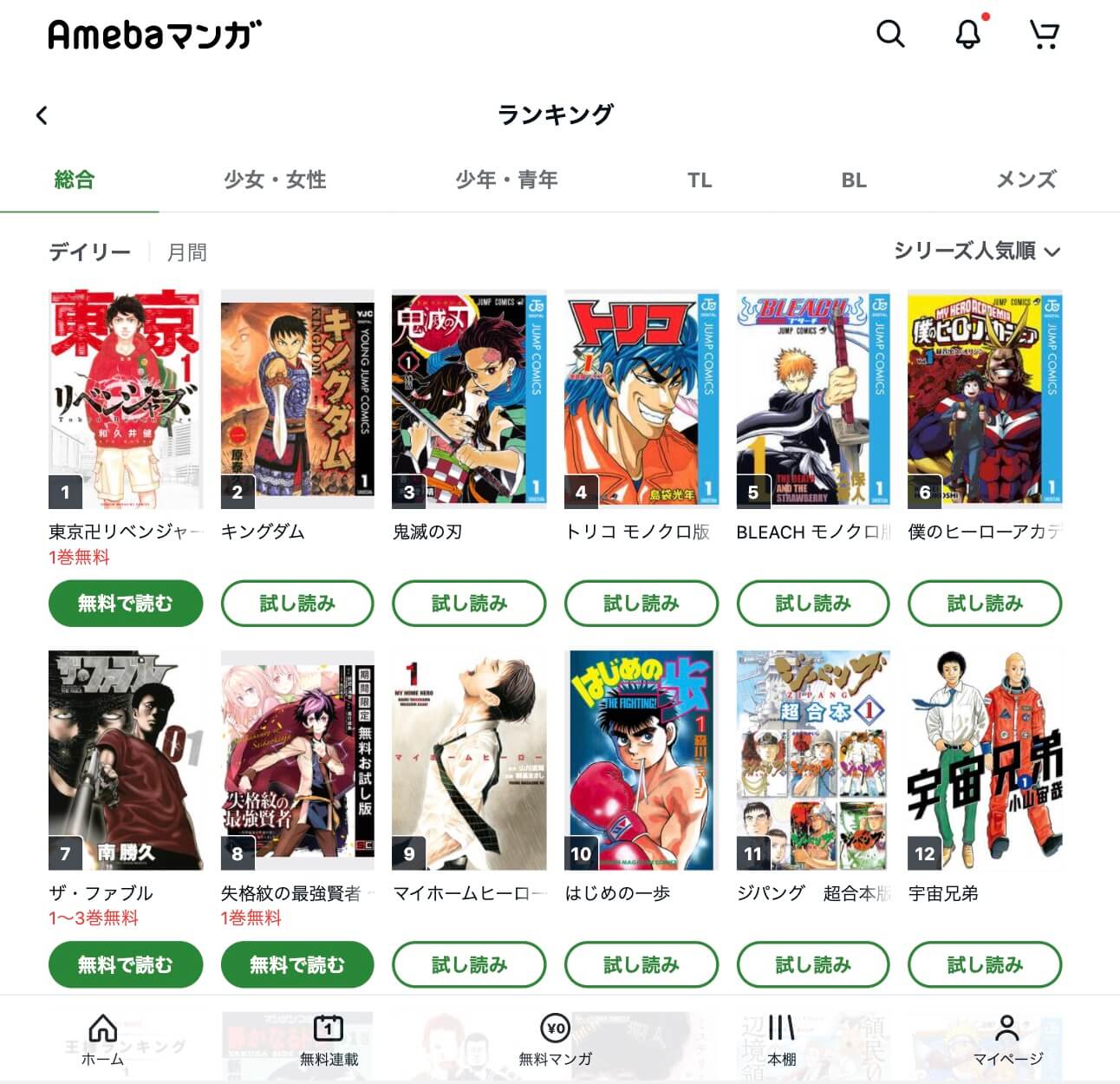Switch to the メンズ tab
The height and width of the screenshot is (1084, 1120).
click(x=1026, y=180)
